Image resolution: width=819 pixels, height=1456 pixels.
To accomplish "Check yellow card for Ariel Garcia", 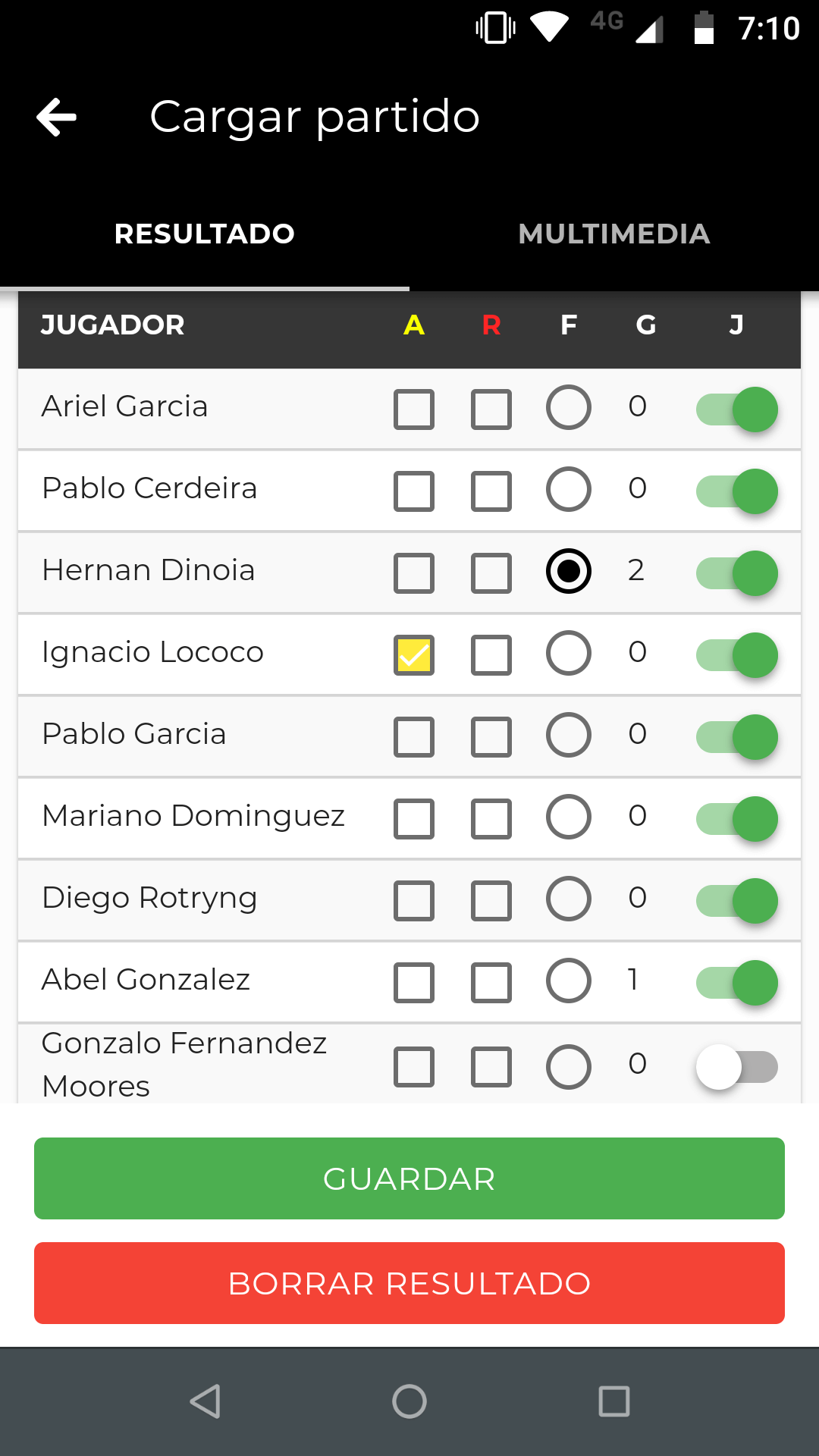I will click(x=414, y=409).
